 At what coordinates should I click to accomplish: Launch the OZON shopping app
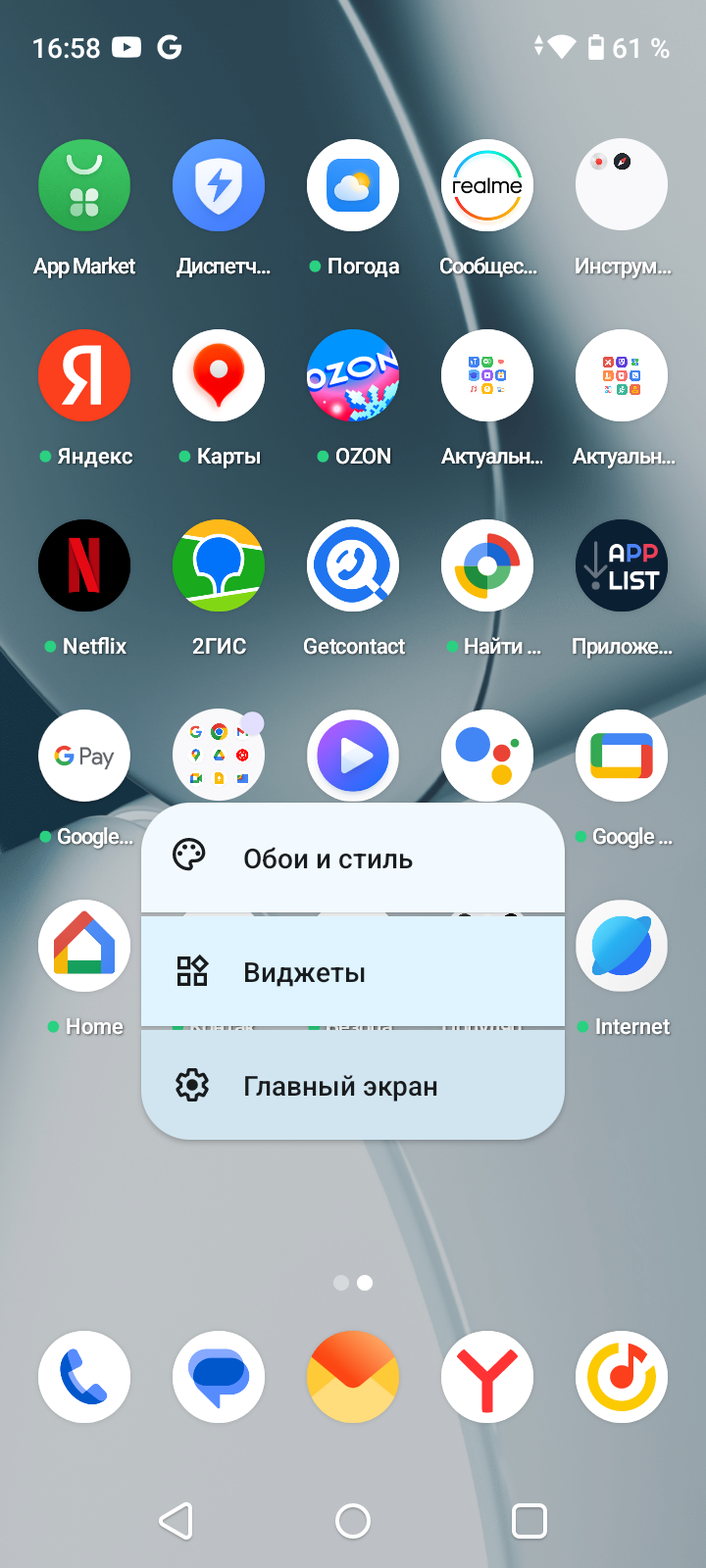[x=353, y=376]
